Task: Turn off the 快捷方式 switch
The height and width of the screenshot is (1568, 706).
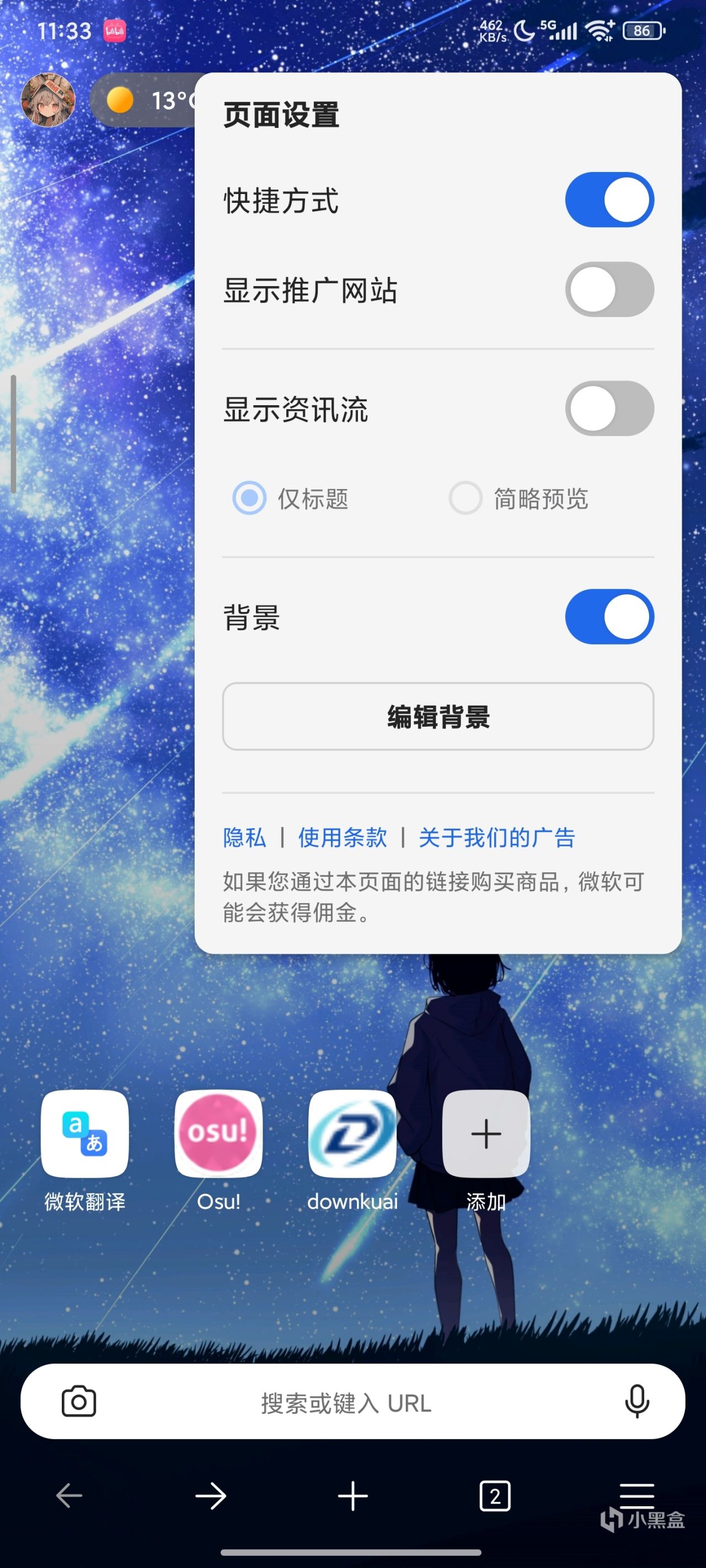Action: point(609,200)
